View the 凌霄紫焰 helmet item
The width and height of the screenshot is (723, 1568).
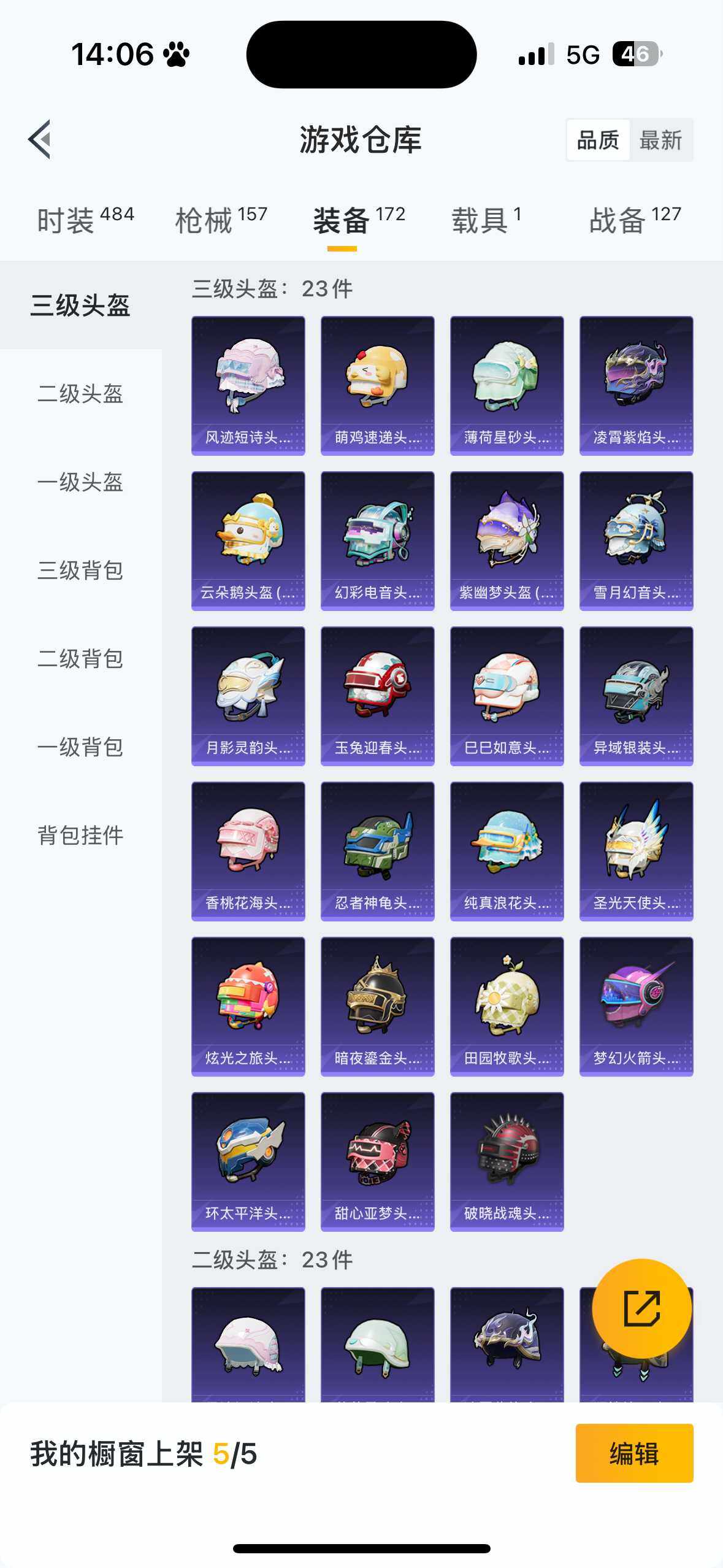[636, 385]
